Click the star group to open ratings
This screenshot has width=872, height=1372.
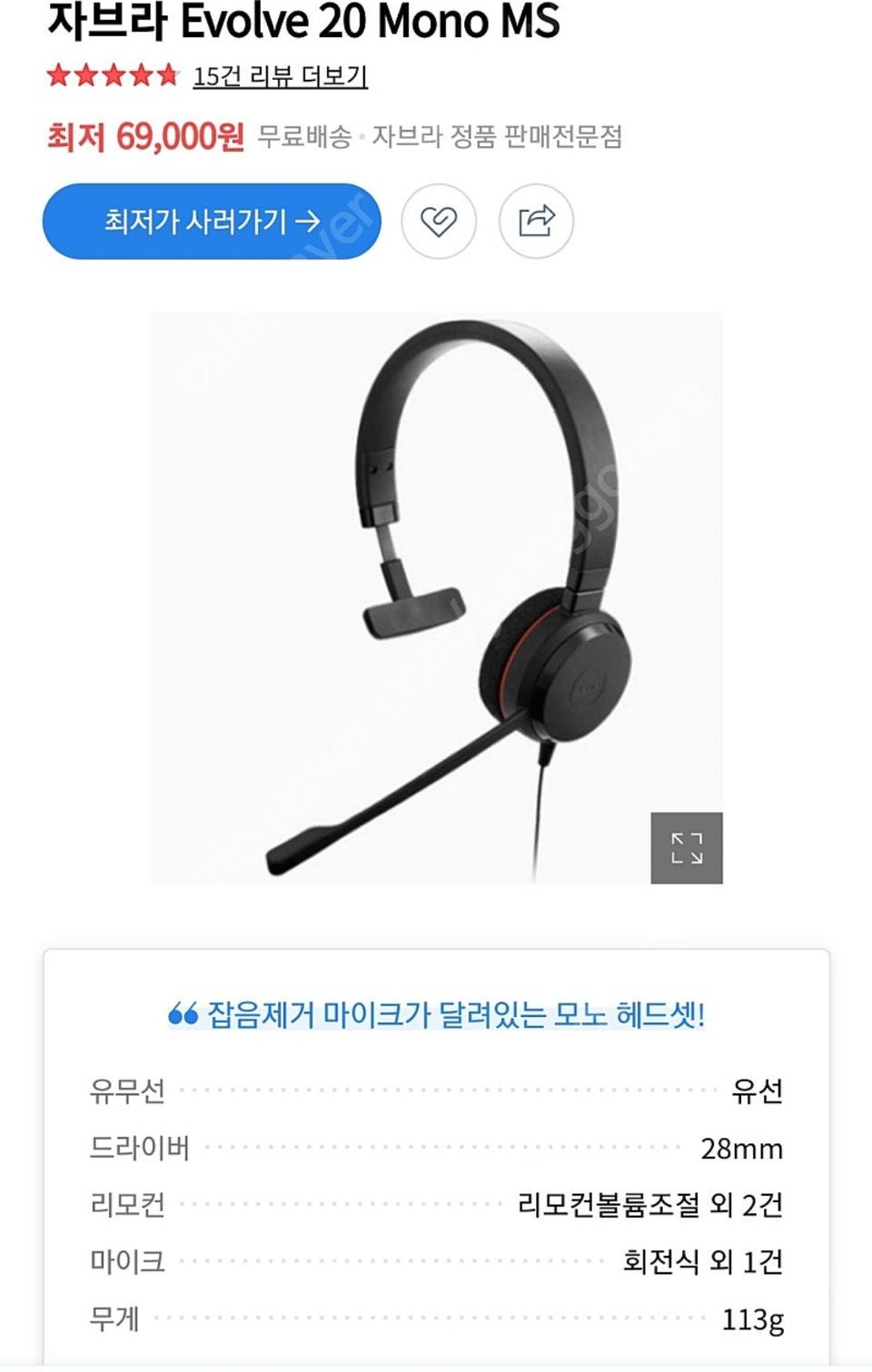113,74
